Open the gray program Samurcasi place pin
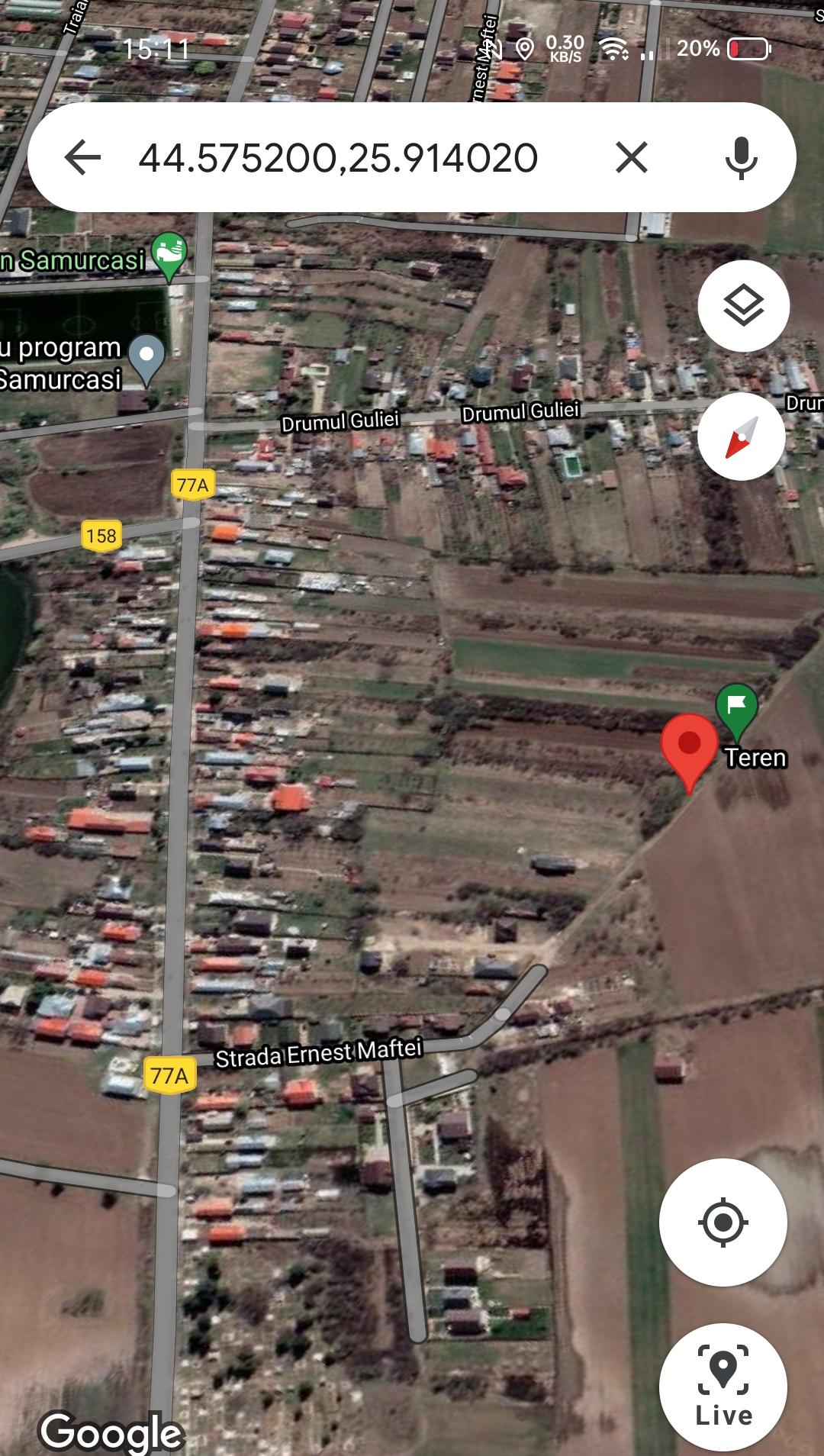824x1456 pixels. point(147,357)
